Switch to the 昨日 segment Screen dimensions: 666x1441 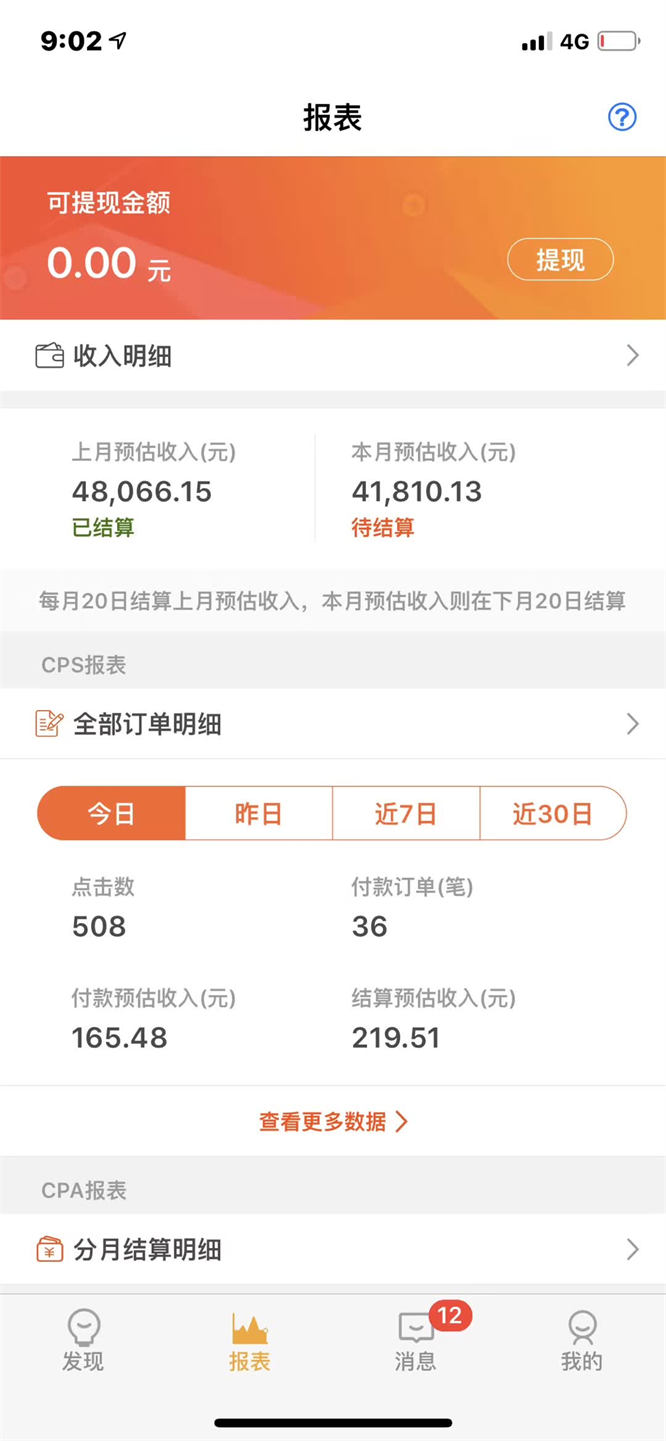point(258,813)
